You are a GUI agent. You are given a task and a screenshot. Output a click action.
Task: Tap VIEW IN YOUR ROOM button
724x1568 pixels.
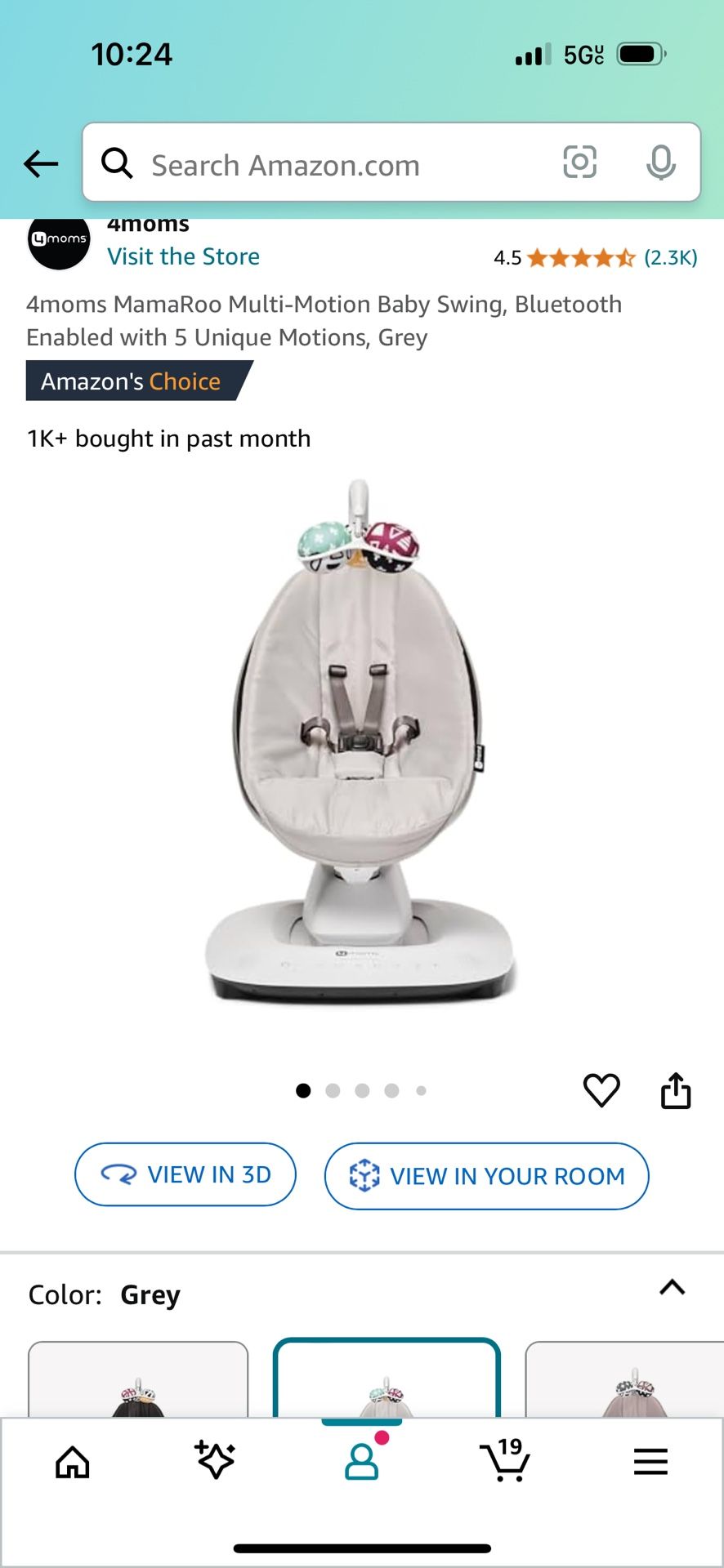pos(487,1176)
